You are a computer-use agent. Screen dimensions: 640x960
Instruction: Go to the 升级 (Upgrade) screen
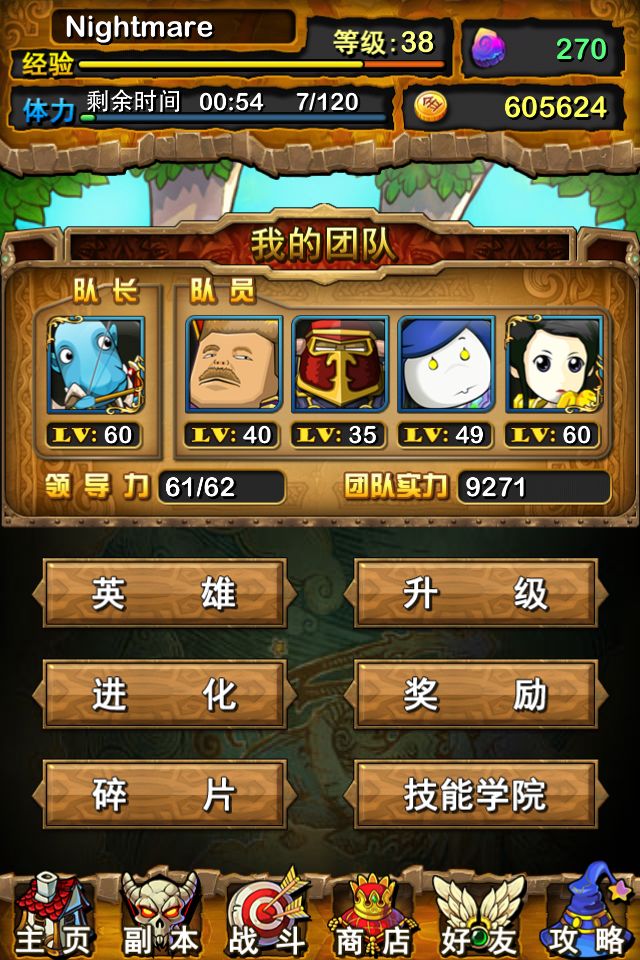(476, 594)
